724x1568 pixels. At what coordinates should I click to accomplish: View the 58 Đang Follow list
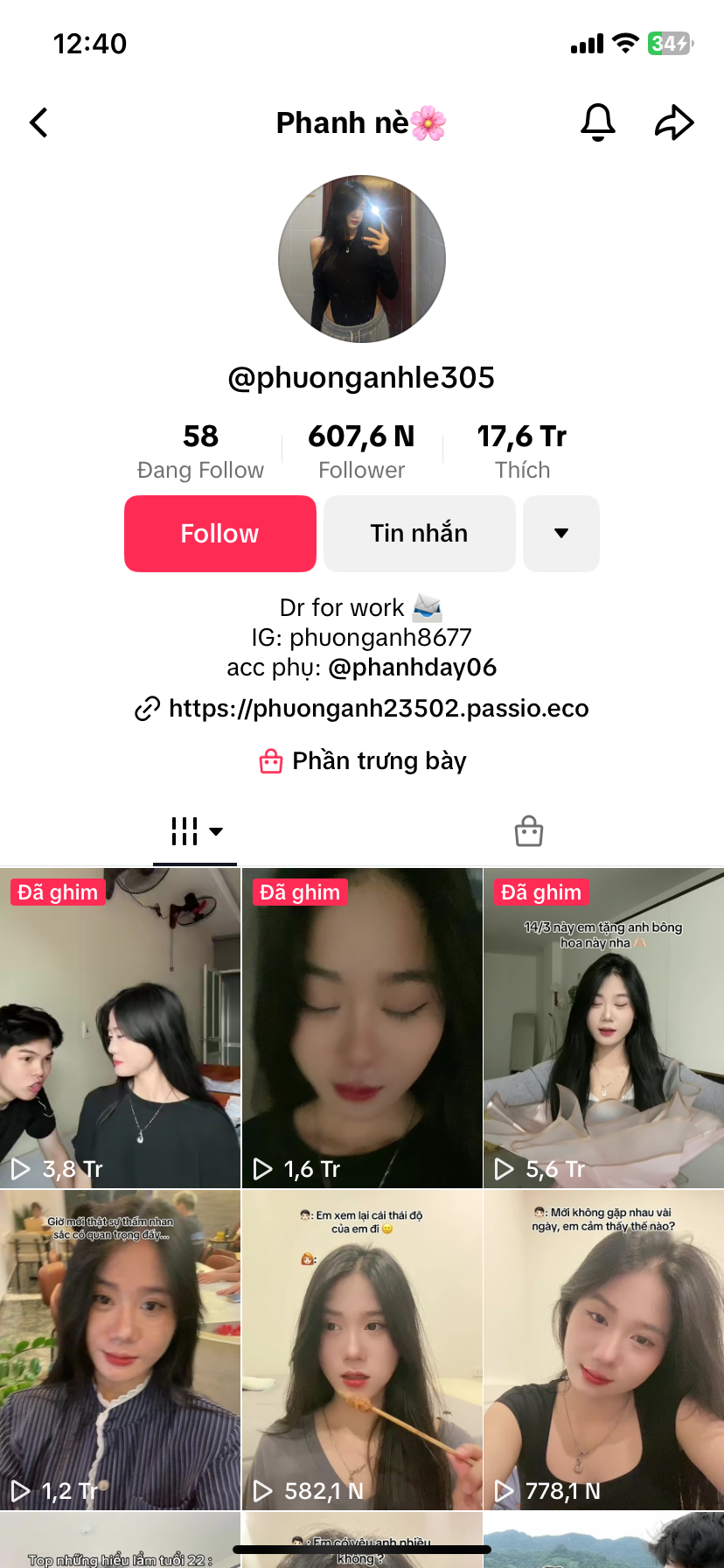(x=200, y=451)
